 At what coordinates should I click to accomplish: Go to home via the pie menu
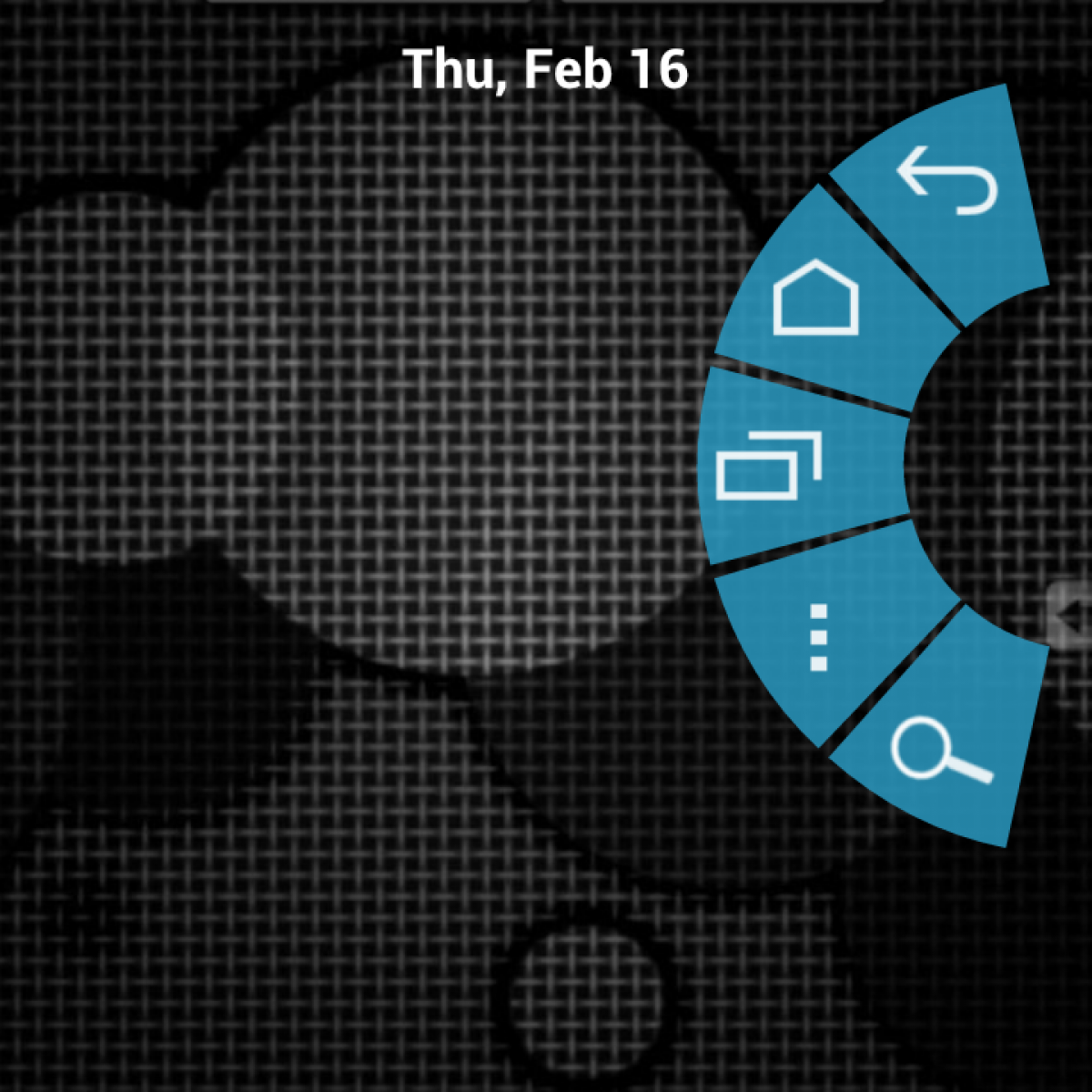[x=815, y=298]
